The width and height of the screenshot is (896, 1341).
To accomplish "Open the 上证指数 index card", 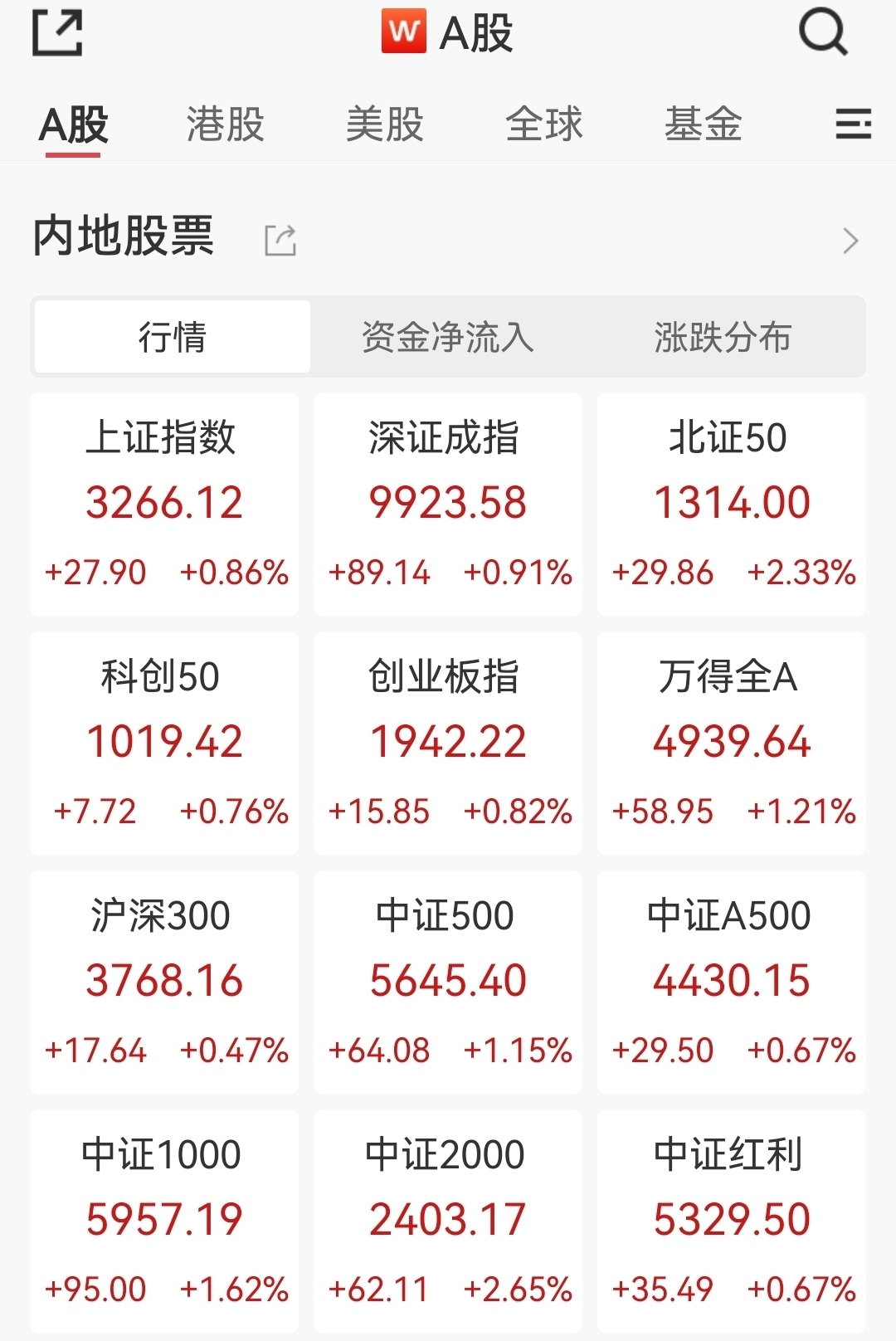I will 164,504.
